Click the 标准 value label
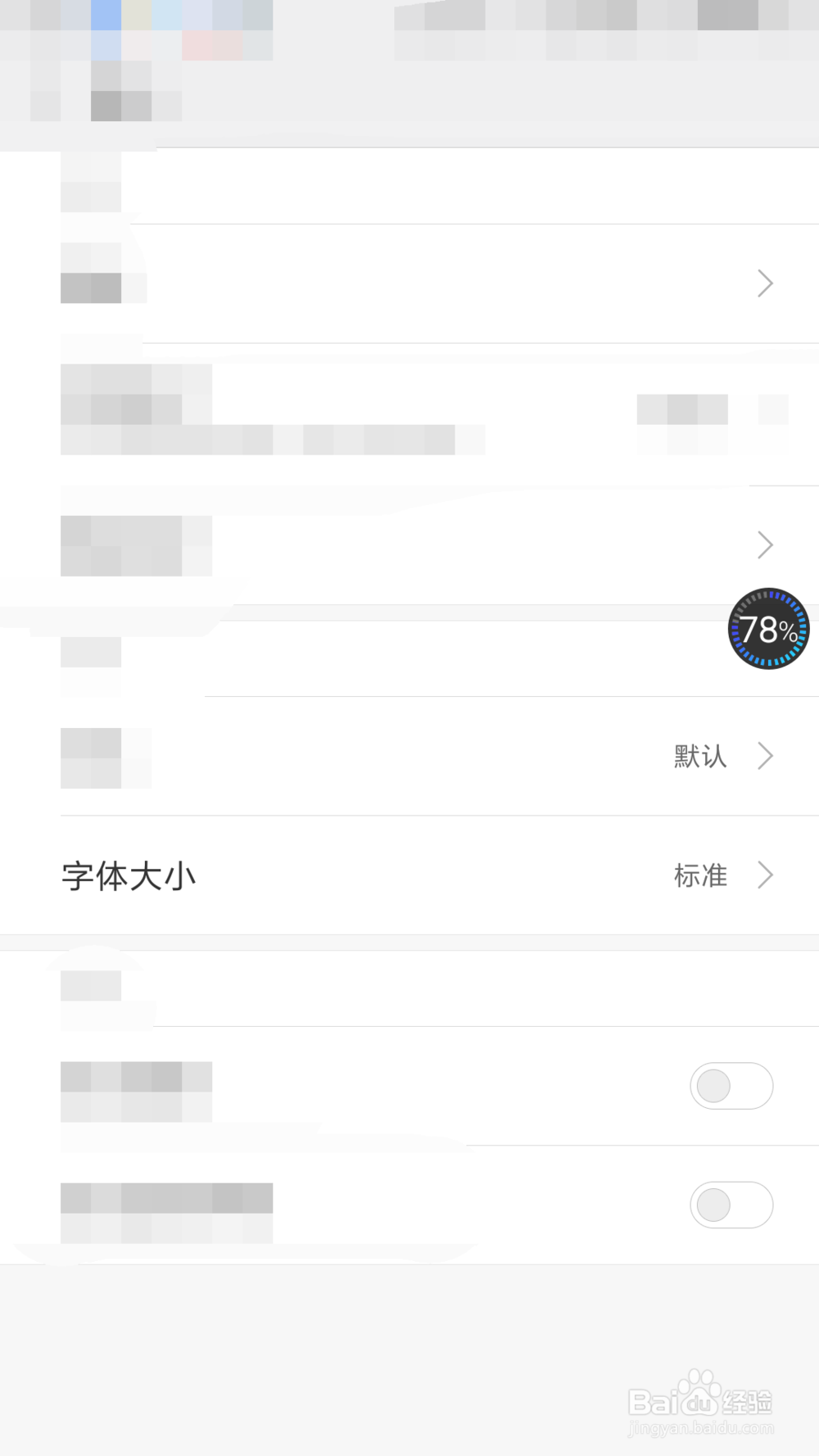The width and height of the screenshot is (819, 1456). (701, 875)
